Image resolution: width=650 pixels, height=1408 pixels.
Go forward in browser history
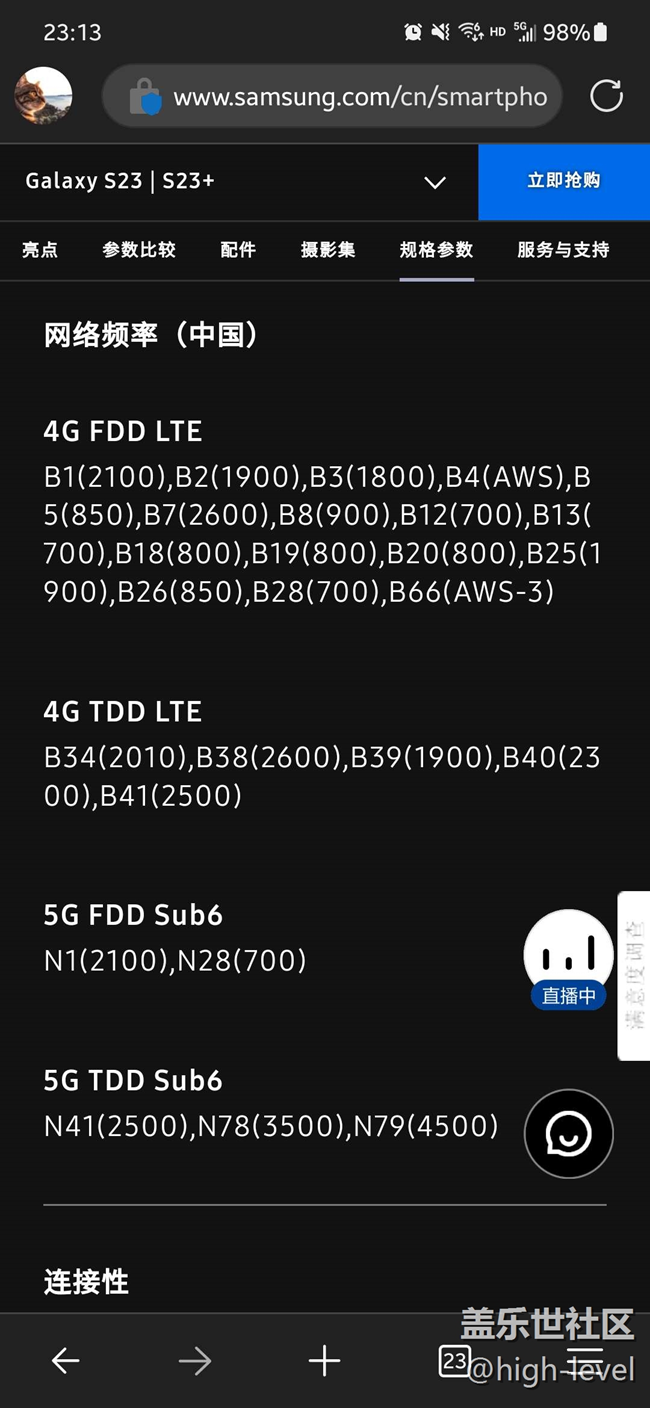[x=195, y=1360]
